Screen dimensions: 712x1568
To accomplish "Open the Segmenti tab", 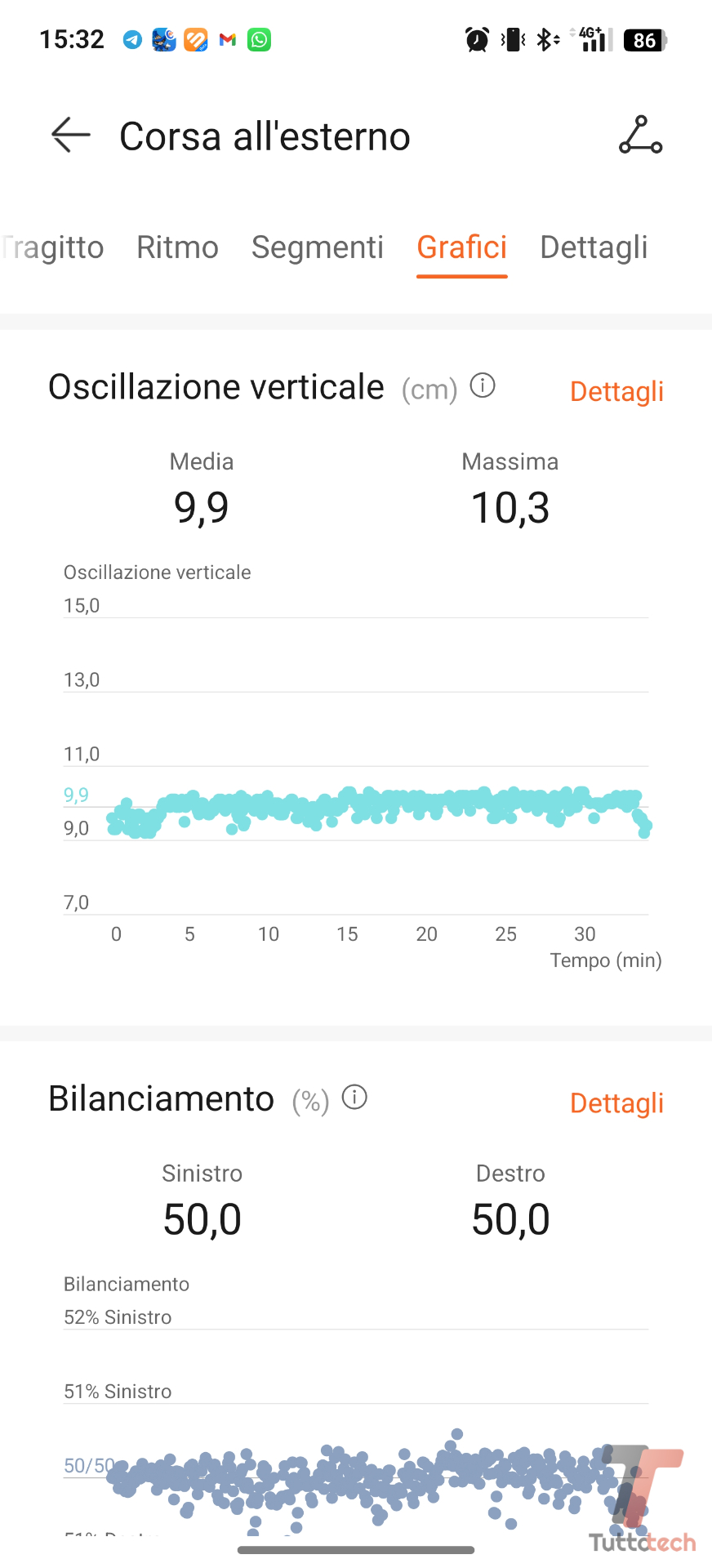I will pos(317,247).
